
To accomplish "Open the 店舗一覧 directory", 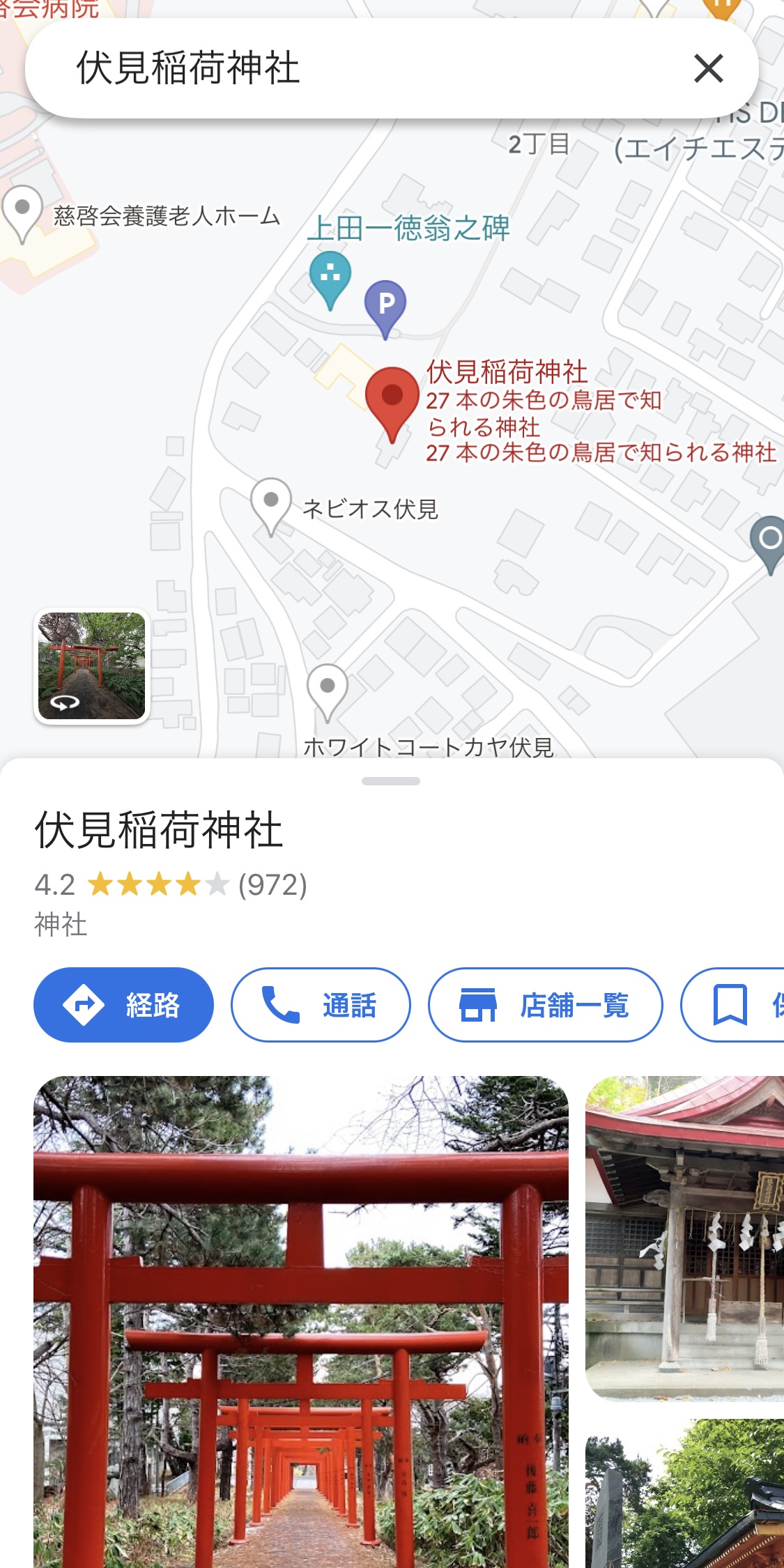I will (545, 1004).
